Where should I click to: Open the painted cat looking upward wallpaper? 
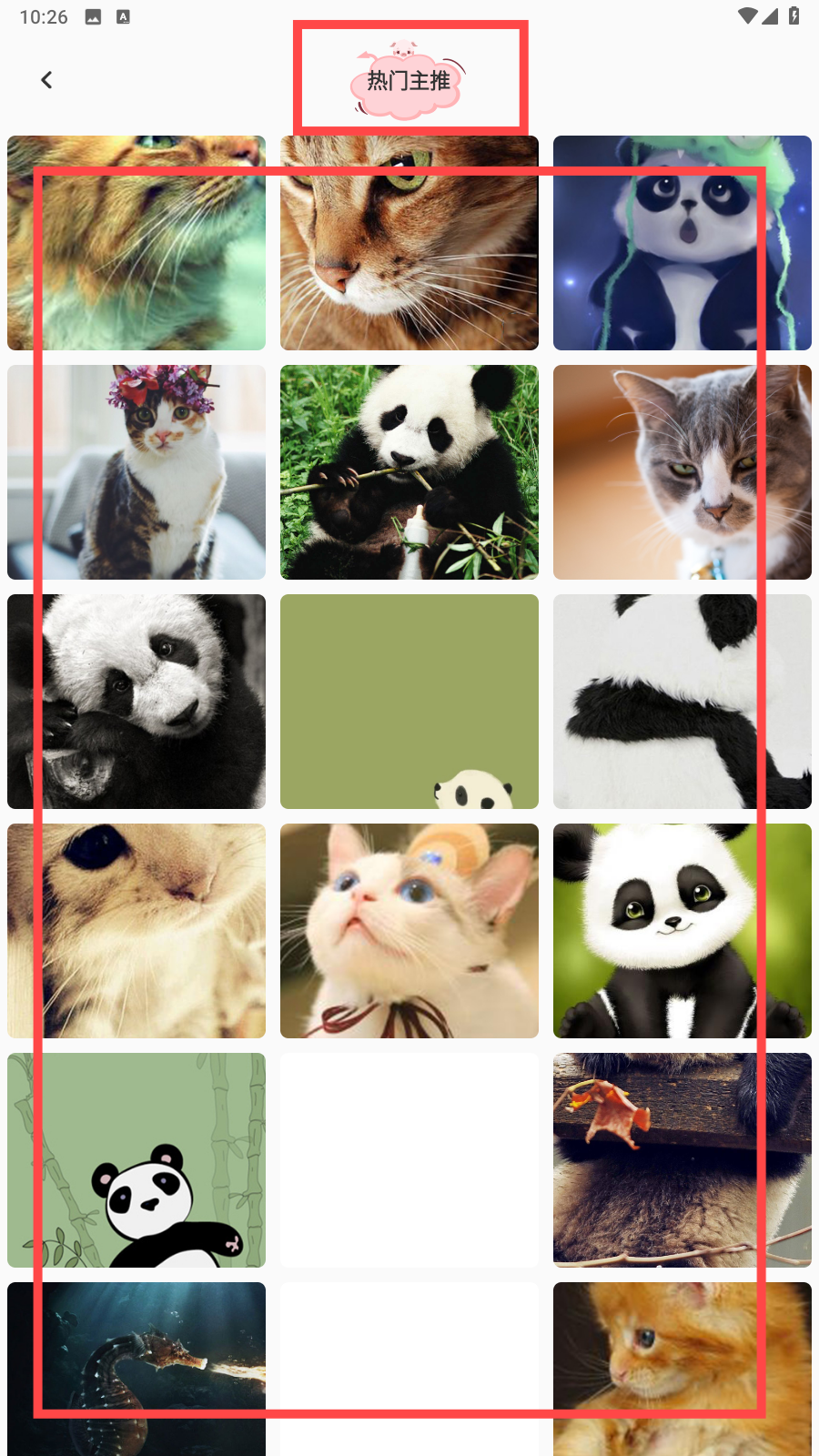(136, 243)
